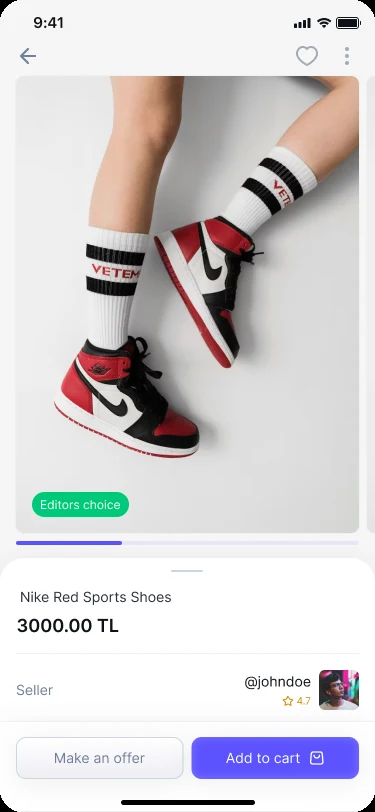Add the Nike shoes to cart

pos(275,758)
